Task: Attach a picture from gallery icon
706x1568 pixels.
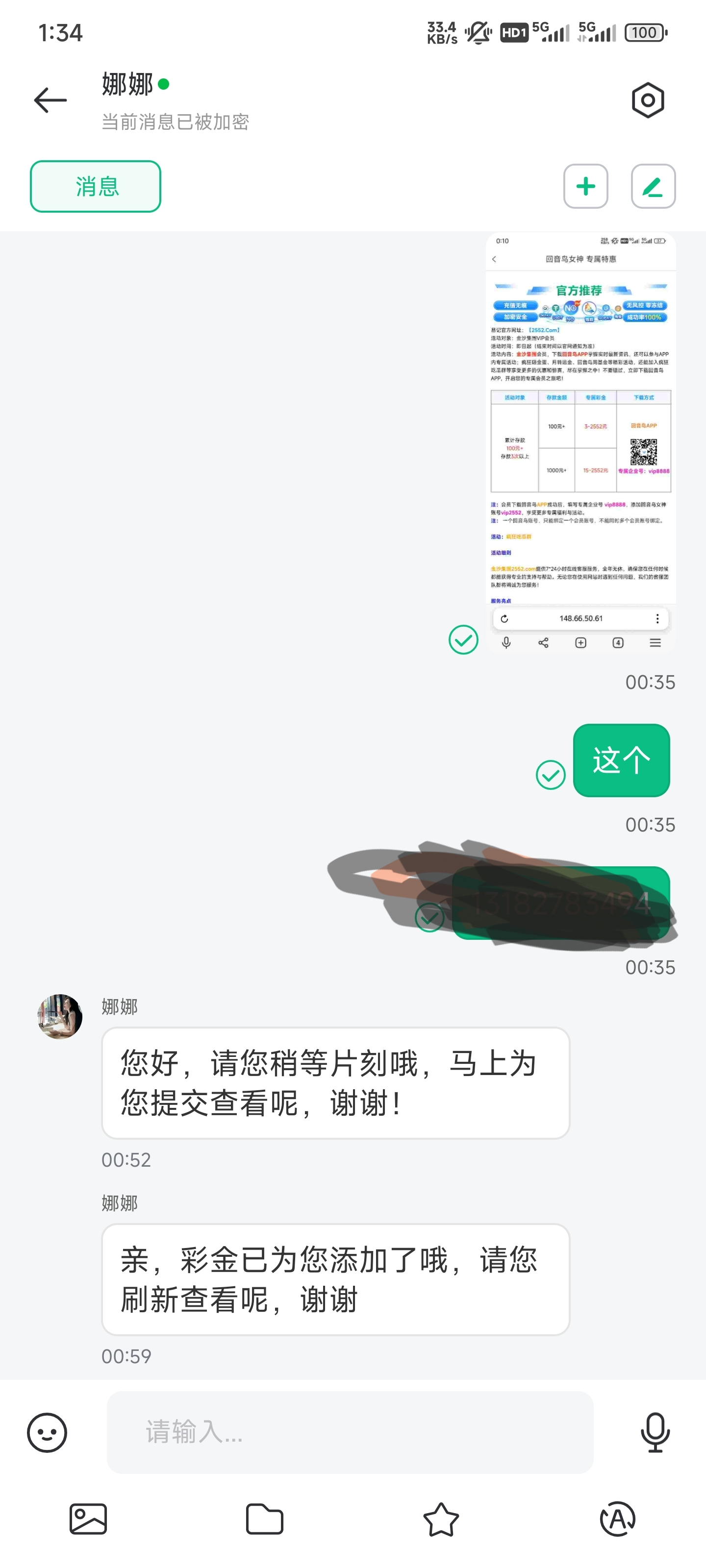Action: 88,1519
